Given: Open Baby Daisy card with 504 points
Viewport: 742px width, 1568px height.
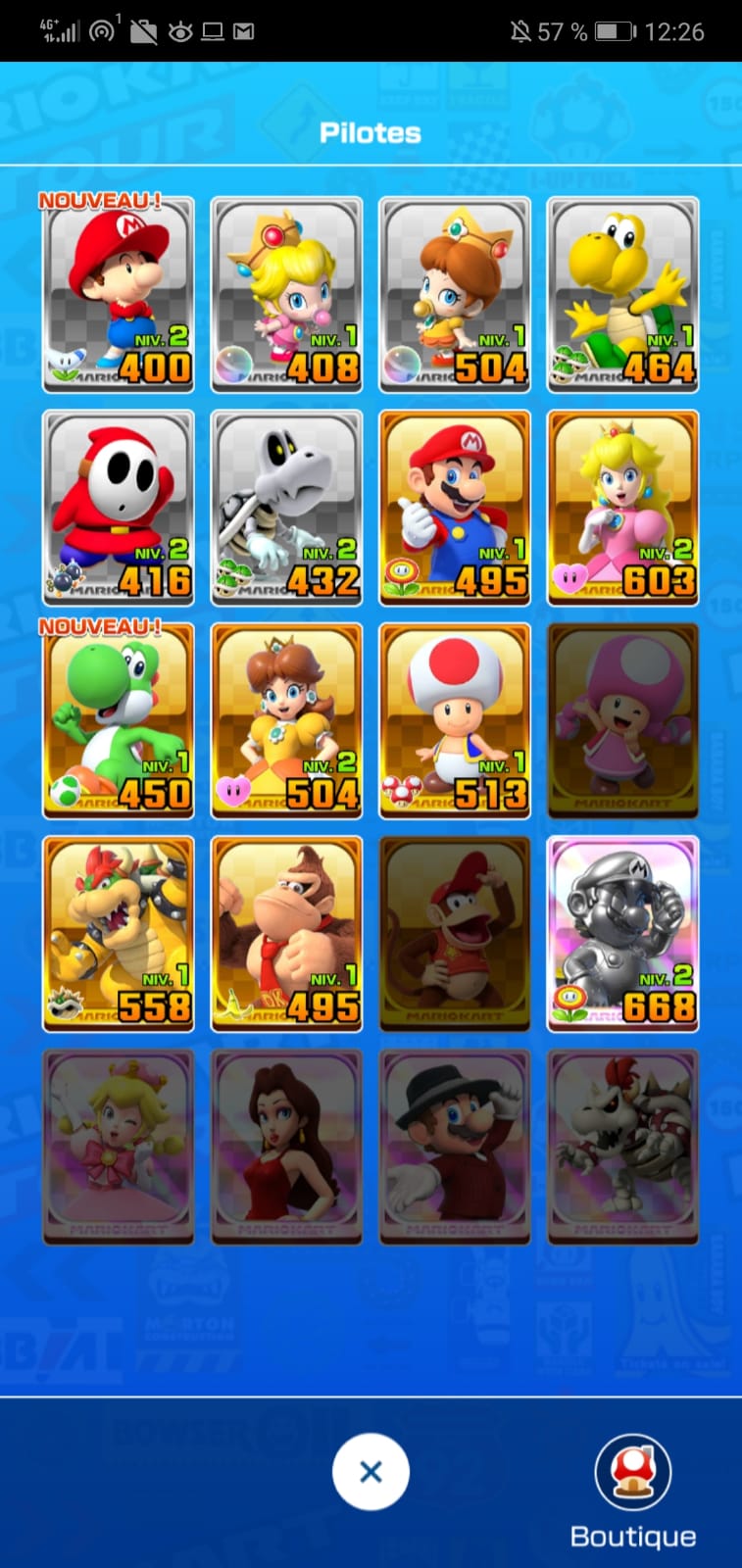Looking at the screenshot, I should tap(455, 294).
